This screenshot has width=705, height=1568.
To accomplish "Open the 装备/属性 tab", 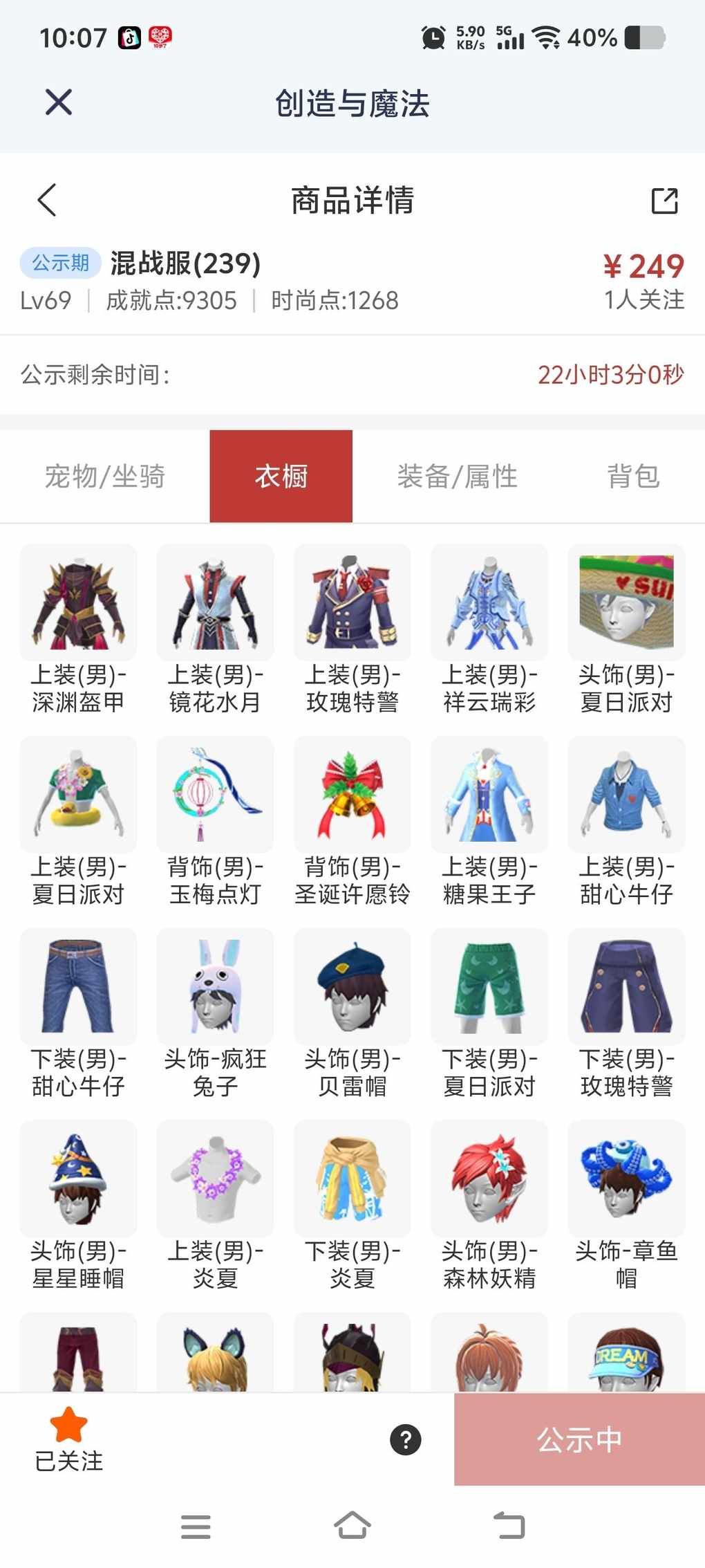I will [x=458, y=476].
